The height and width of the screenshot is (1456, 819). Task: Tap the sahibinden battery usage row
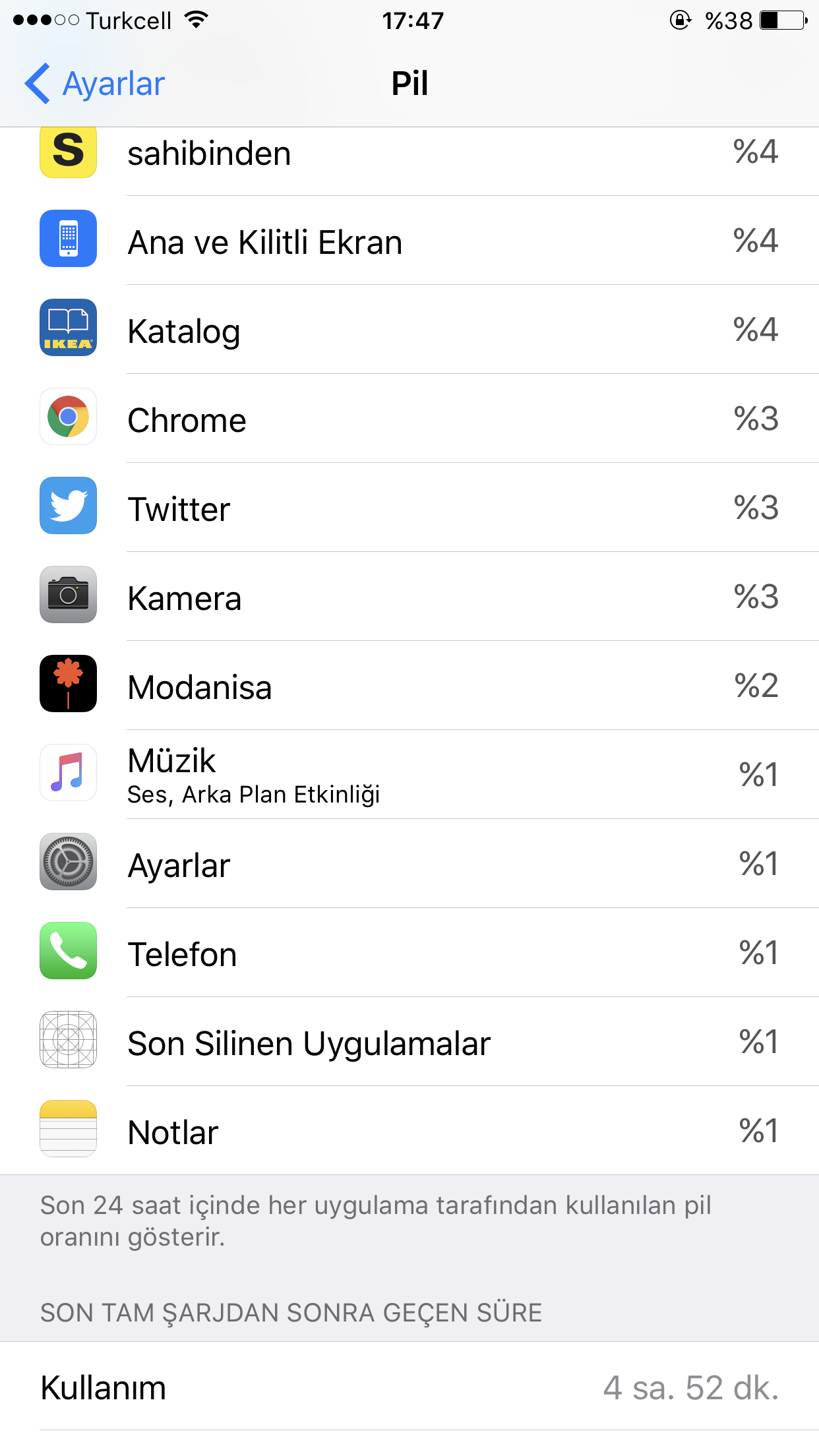pos(409,161)
